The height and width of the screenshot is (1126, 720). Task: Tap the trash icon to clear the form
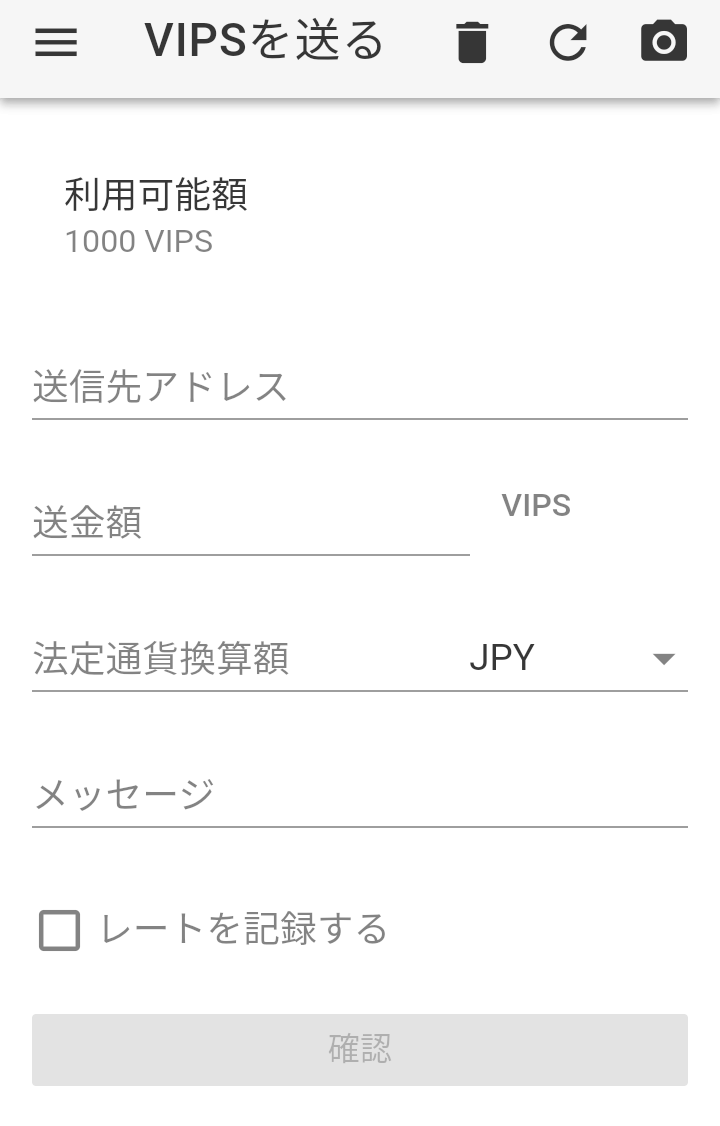click(472, 43)
